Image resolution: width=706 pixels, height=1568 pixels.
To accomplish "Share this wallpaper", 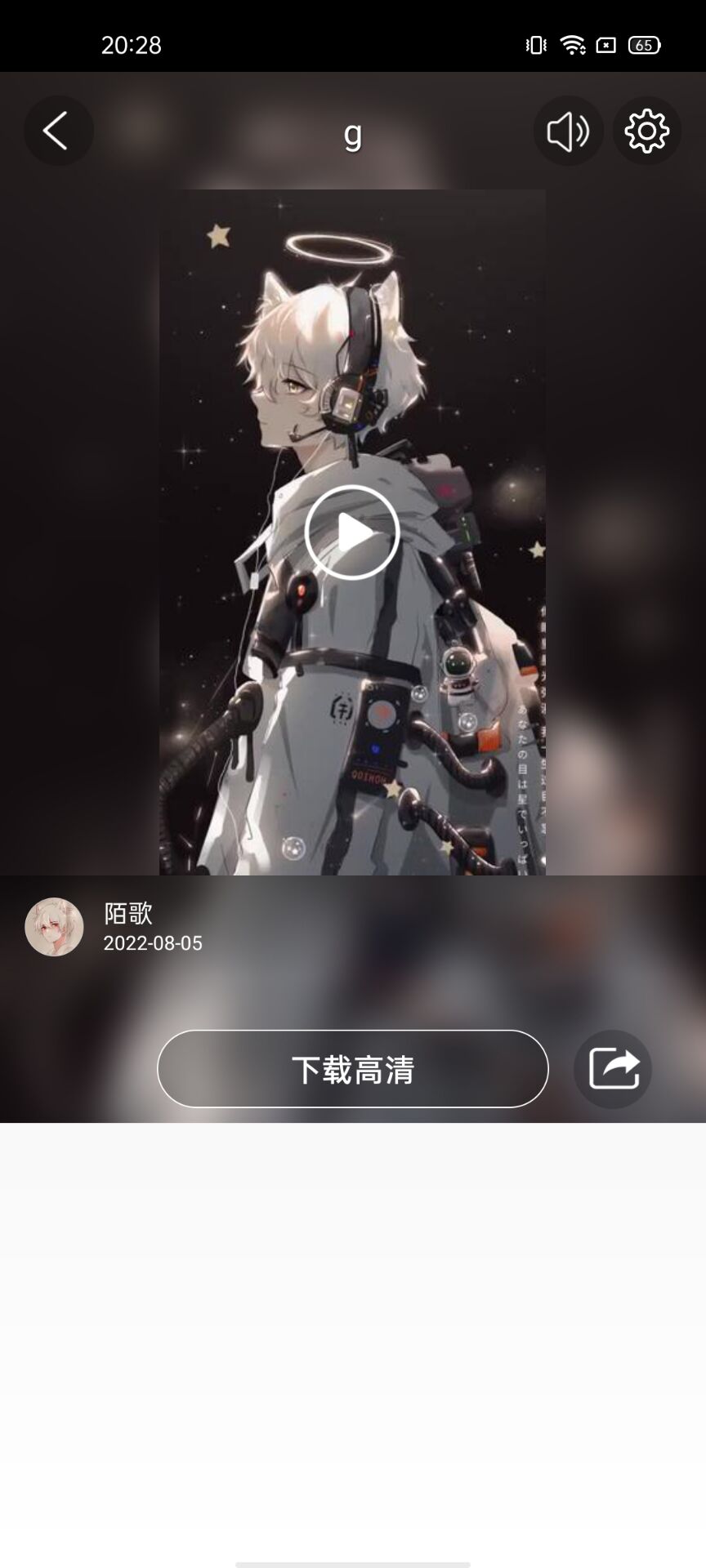I will pos(613,1069).
